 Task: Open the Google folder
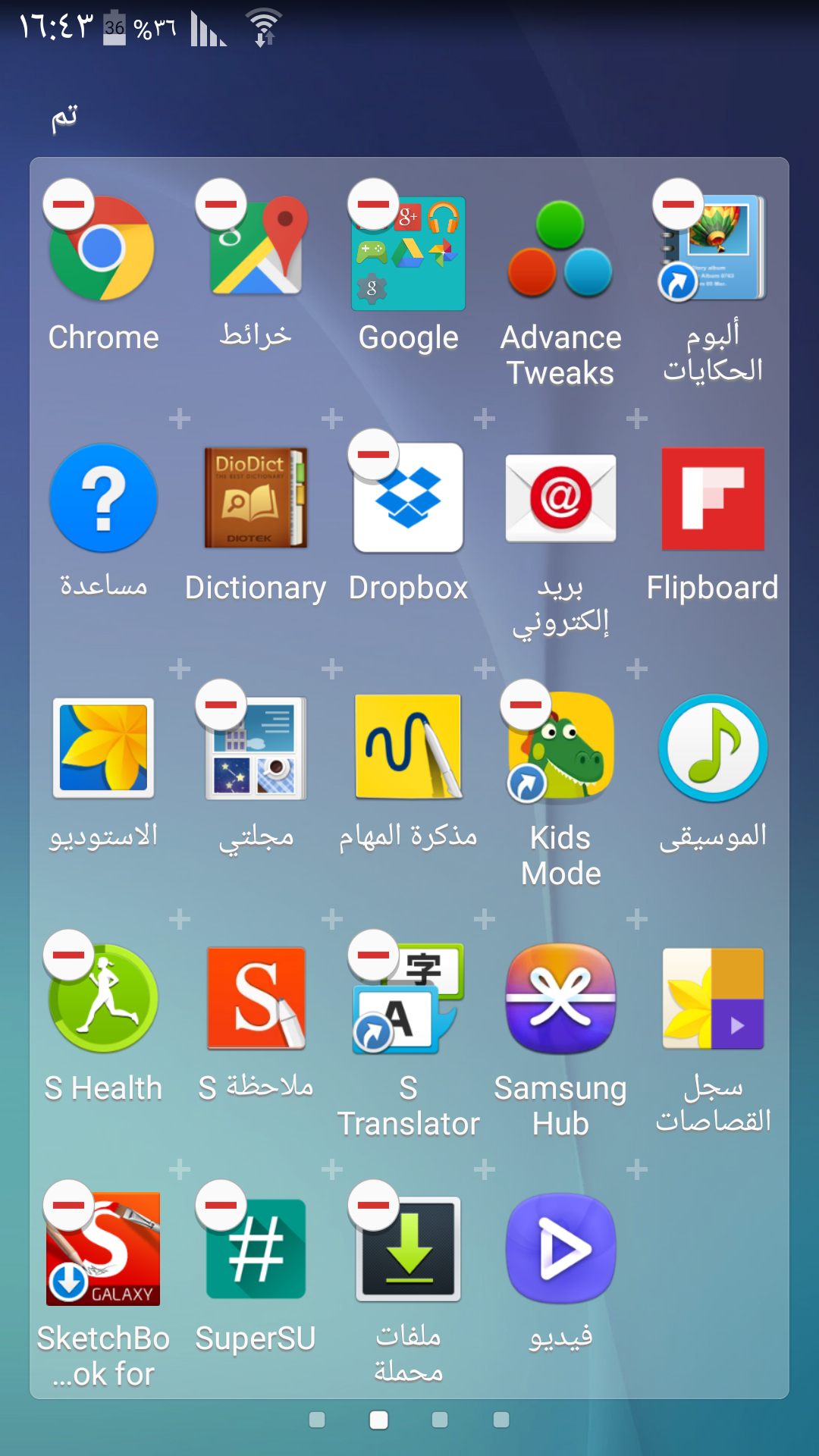click(408, 253)
